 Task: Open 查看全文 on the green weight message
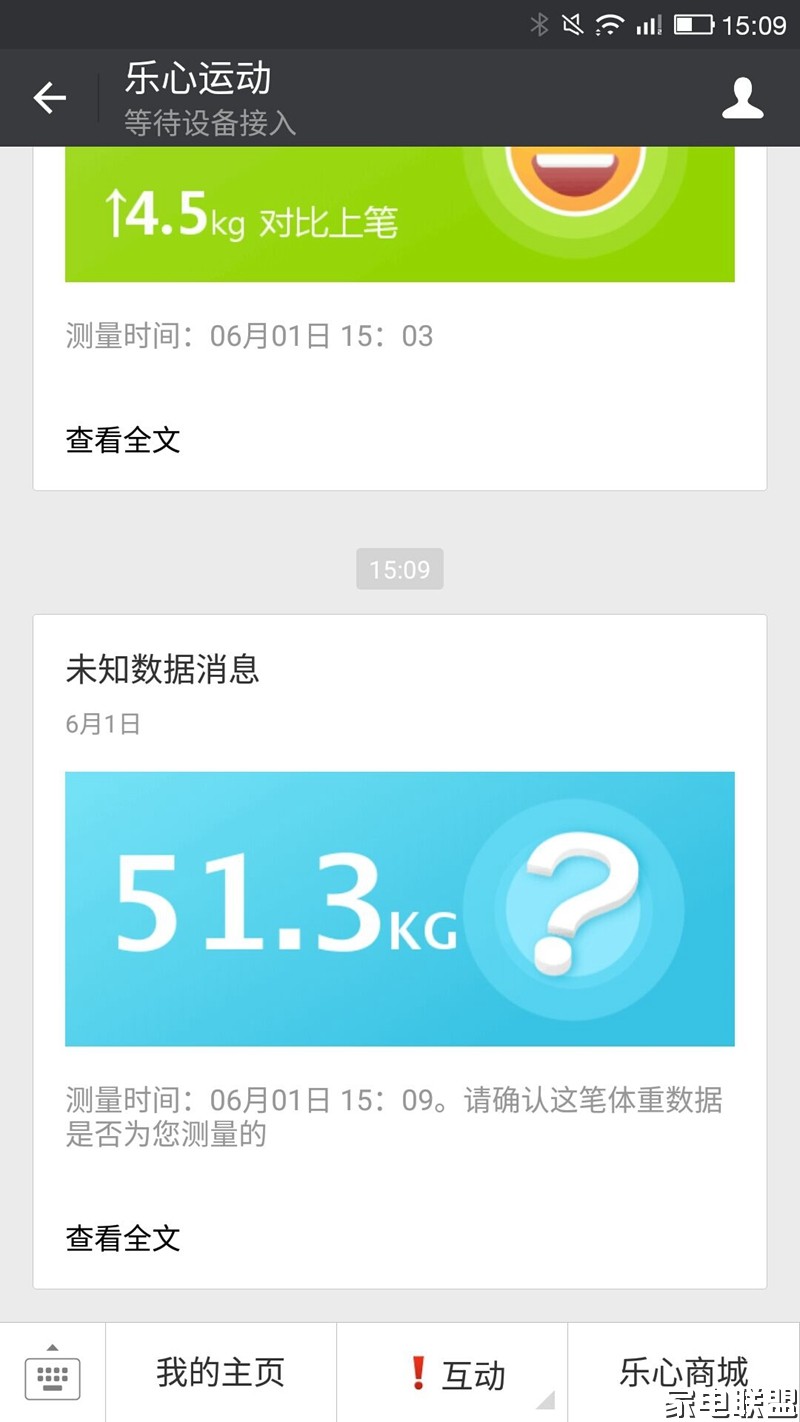(x=122, y=439)
